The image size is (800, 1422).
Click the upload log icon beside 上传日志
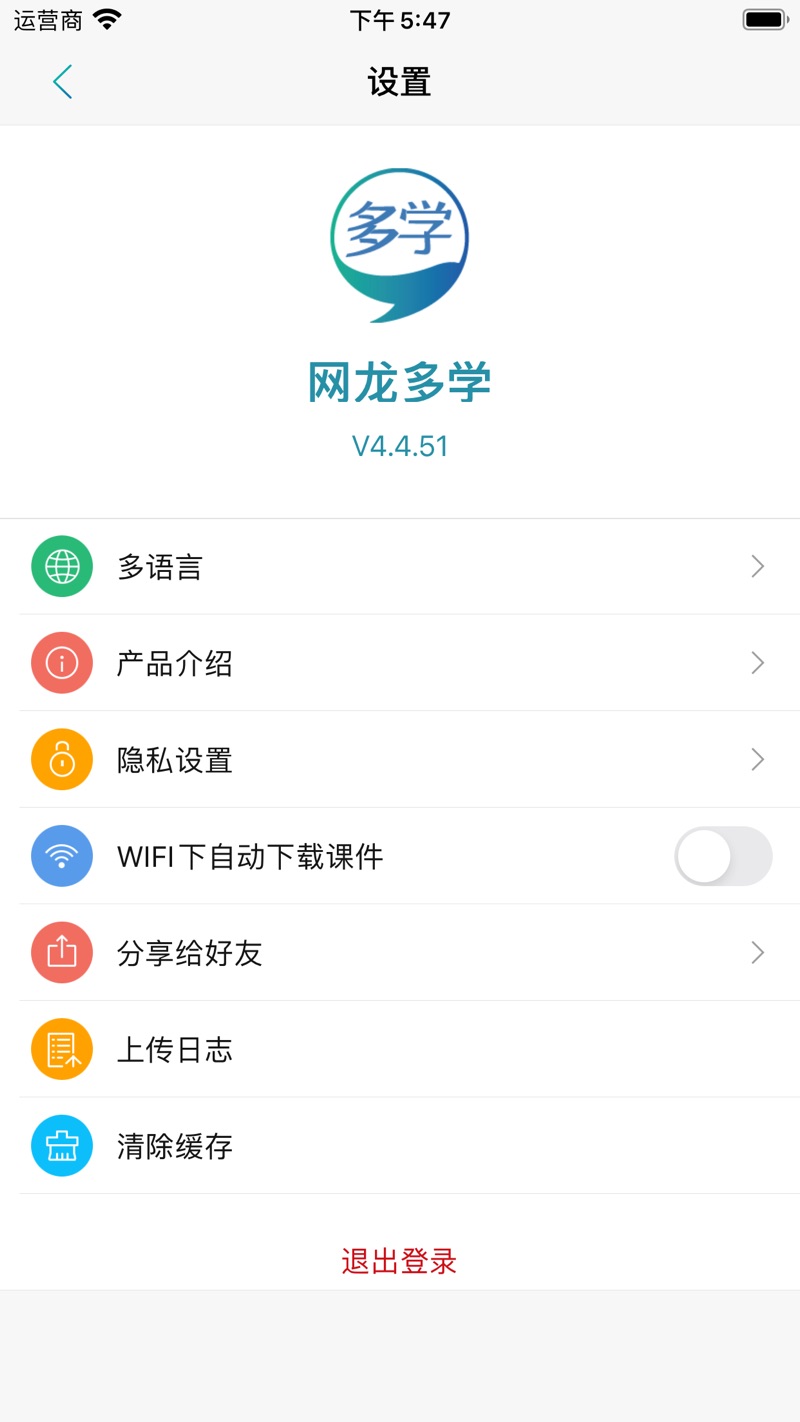pos(61,1049)
